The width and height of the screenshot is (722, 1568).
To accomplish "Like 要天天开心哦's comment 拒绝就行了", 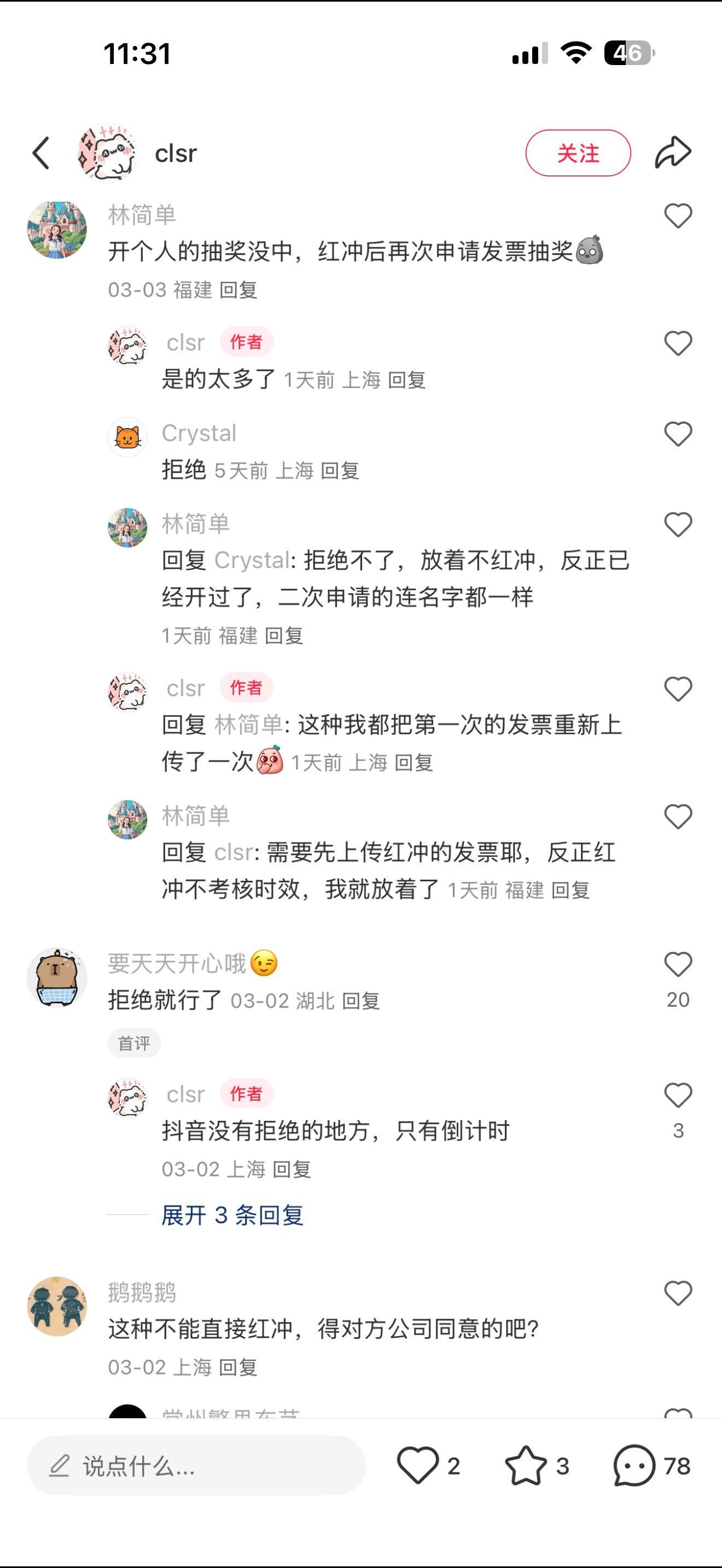I will (678, 965).
